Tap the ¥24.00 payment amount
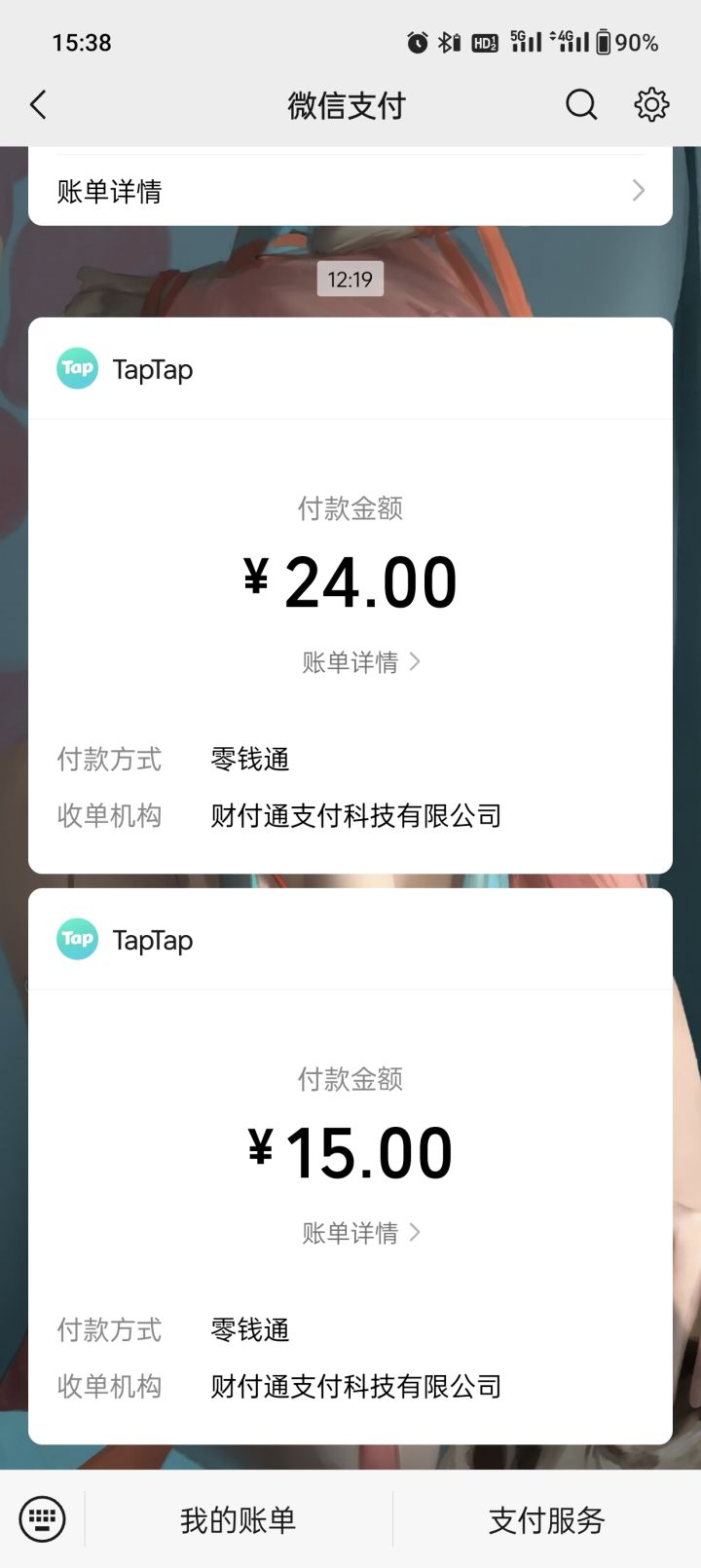Screen dimensions: 701x1568 click(350, 579)
